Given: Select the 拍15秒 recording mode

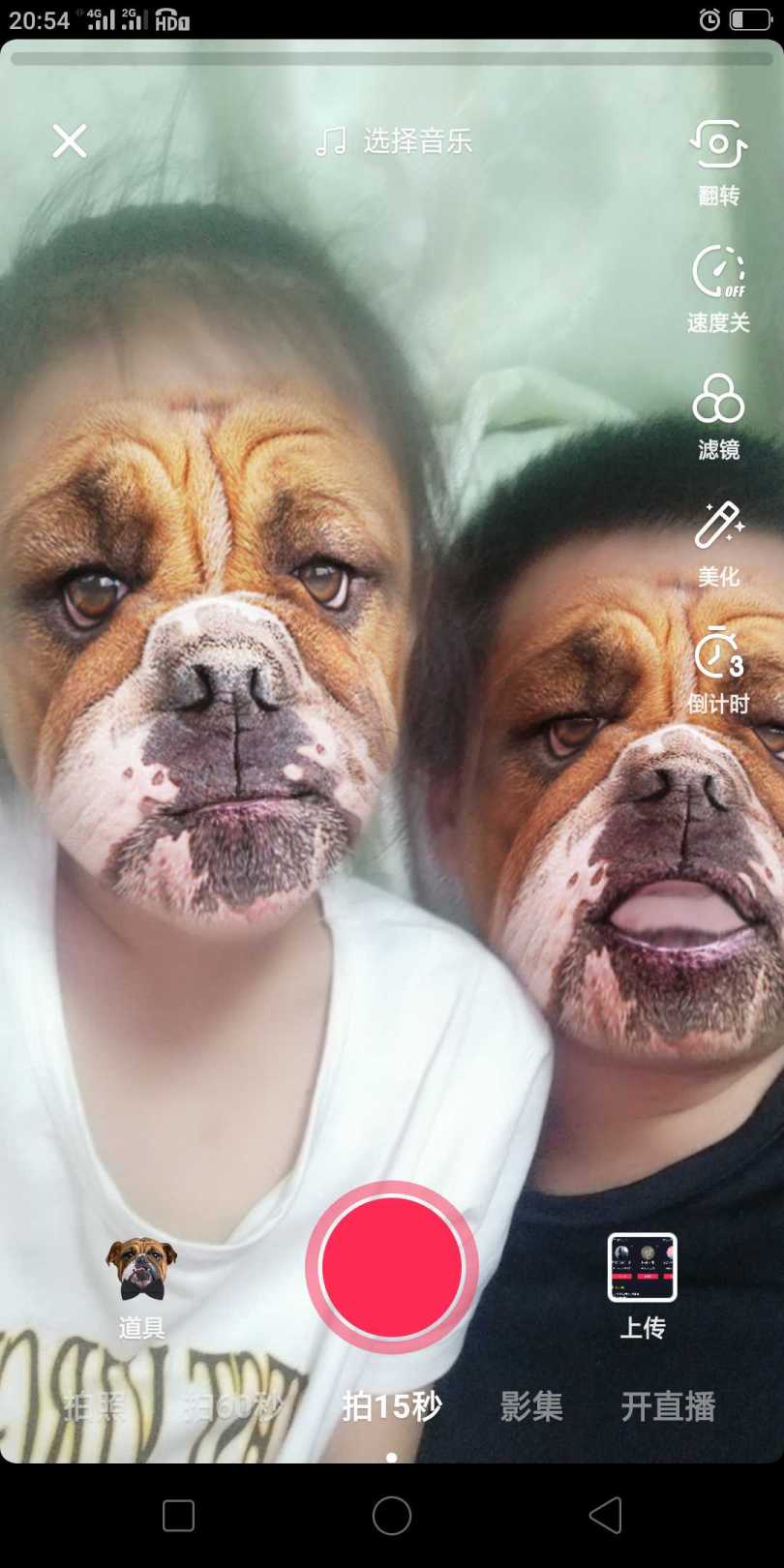Looking at the screenshot, I should point(392,1405).
